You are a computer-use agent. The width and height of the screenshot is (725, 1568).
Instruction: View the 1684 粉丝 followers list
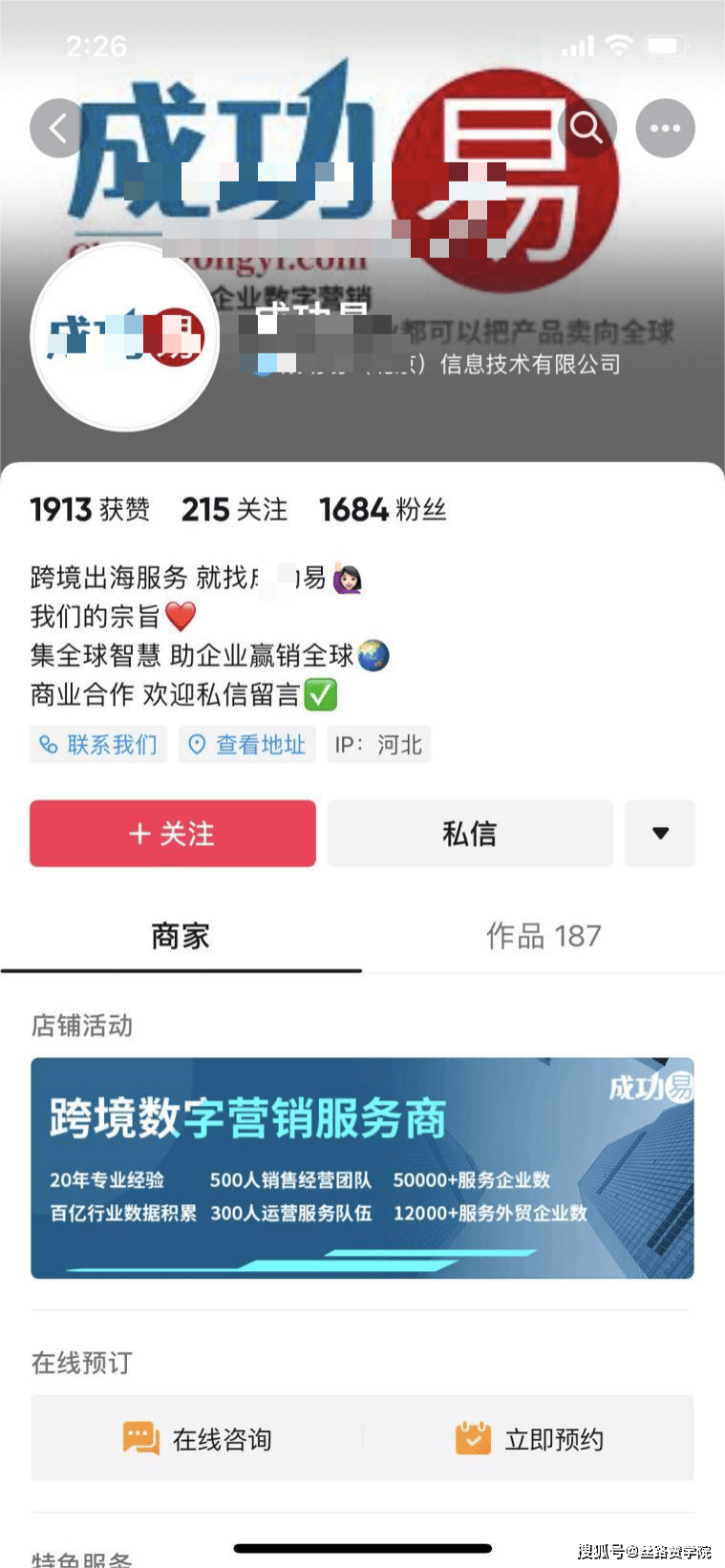tap(383, 510)
